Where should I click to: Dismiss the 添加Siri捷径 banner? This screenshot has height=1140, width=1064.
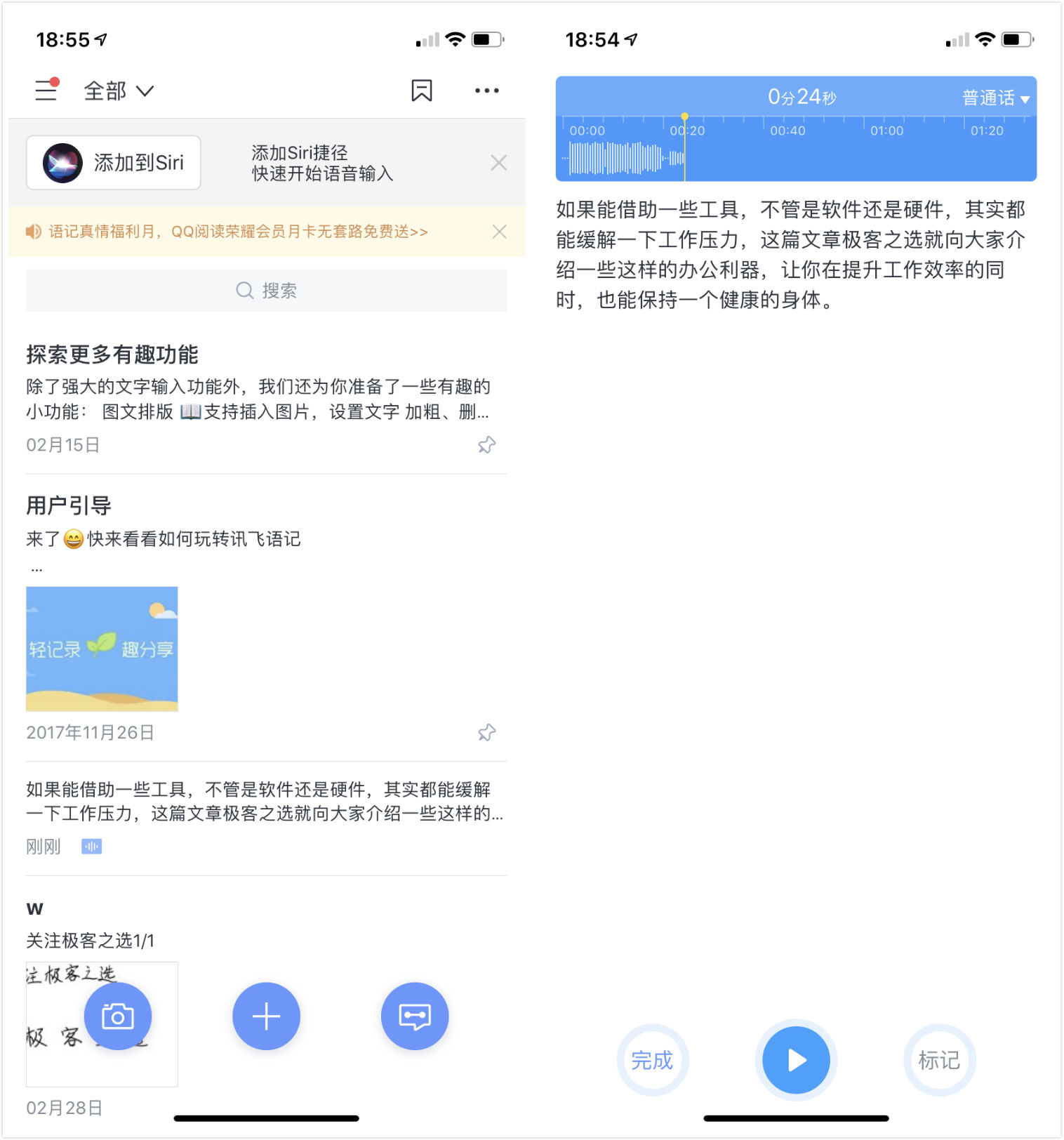pyautogui.click(x=498, y=162)
